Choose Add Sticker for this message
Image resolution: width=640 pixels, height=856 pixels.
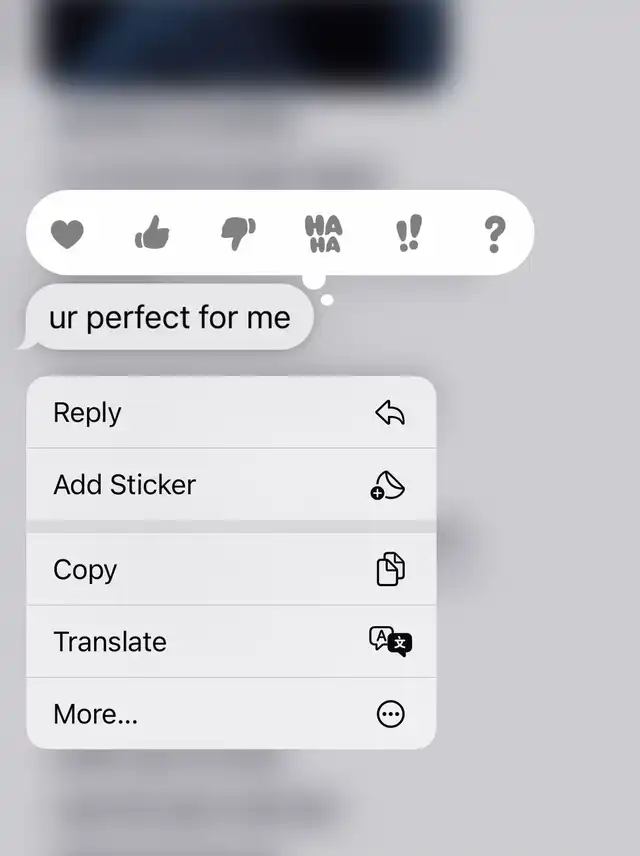tap(231, 484)
